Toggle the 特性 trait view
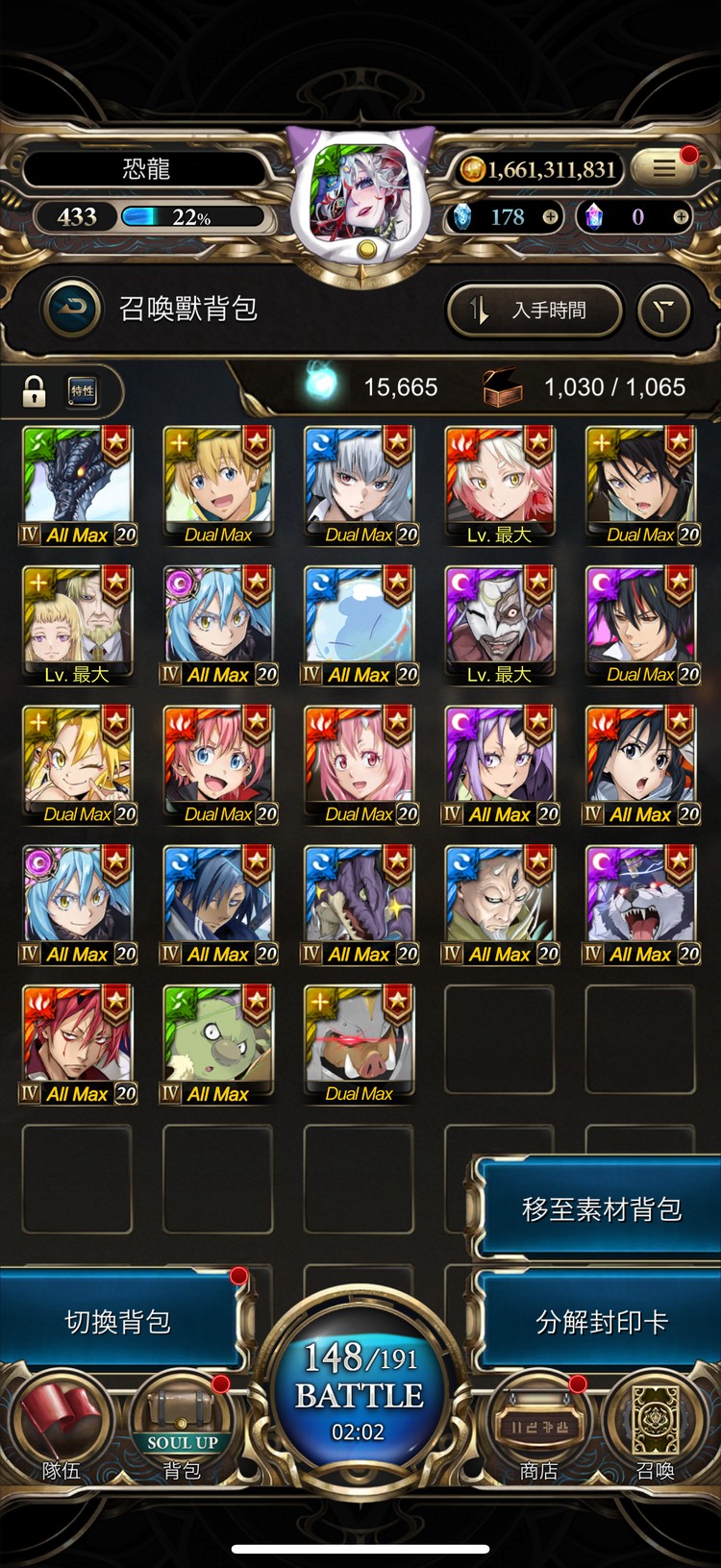This screenshot has width=721, height=1568. [x=83, y=390]
